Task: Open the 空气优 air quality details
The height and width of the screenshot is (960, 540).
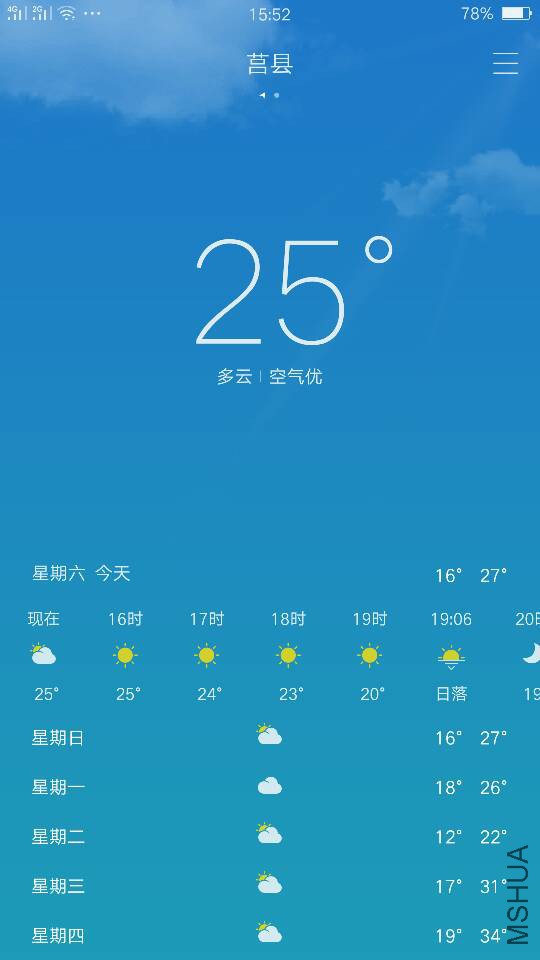Action: [296, 377]
